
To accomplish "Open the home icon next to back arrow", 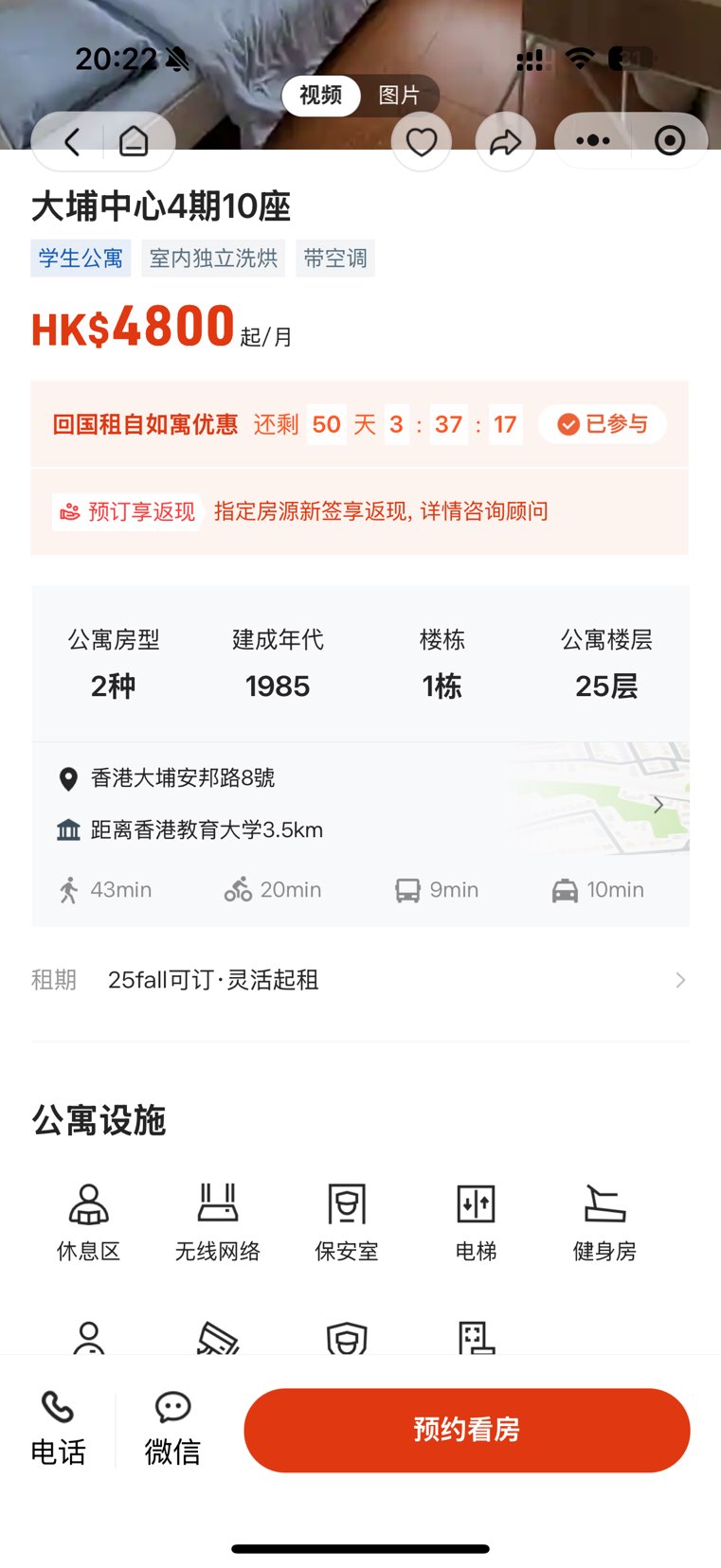I will click(134, 140).
